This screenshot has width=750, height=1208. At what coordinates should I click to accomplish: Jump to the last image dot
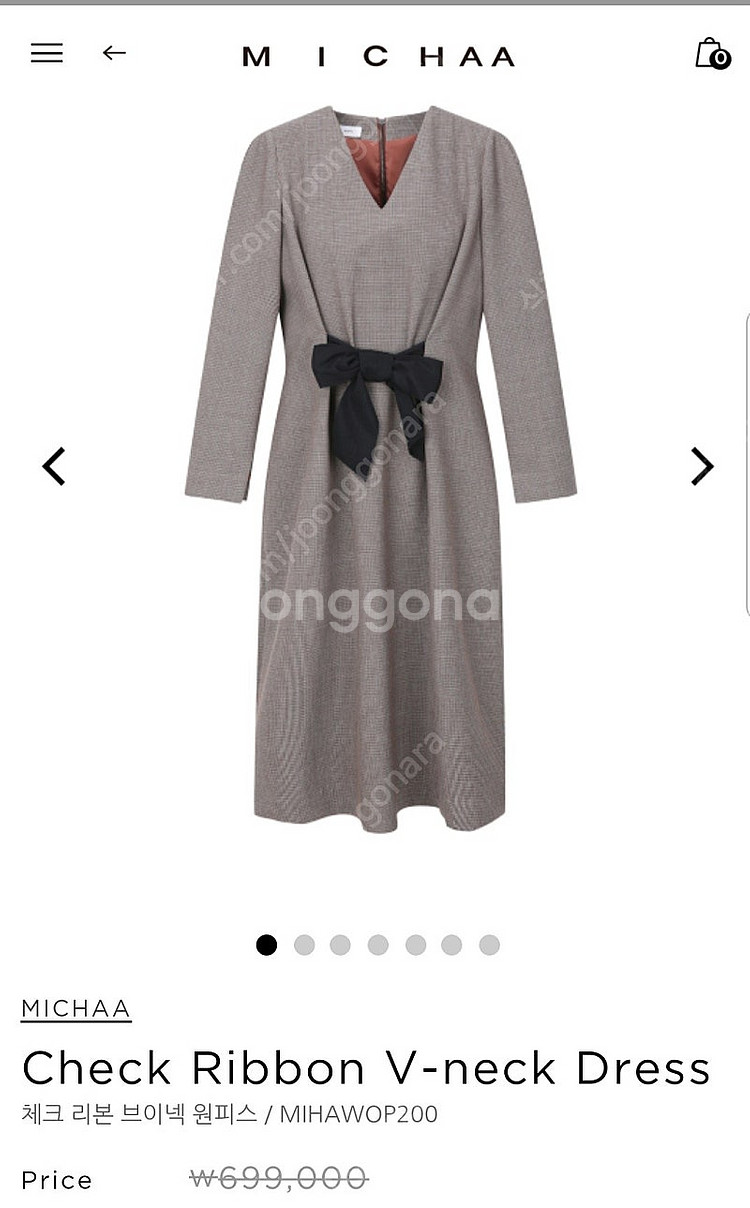pos(489,945)
